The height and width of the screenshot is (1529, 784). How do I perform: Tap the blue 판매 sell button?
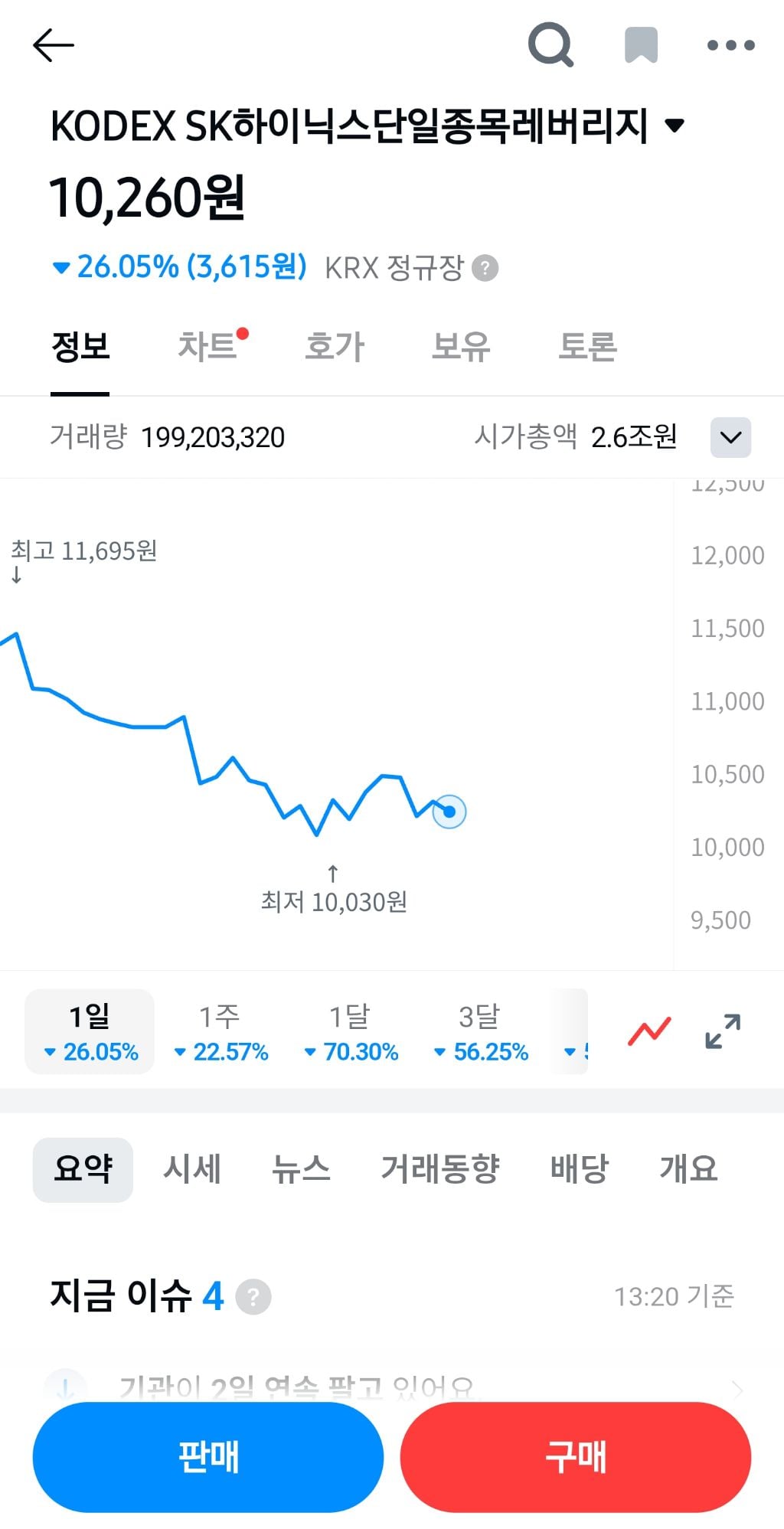coord(208,1457)
